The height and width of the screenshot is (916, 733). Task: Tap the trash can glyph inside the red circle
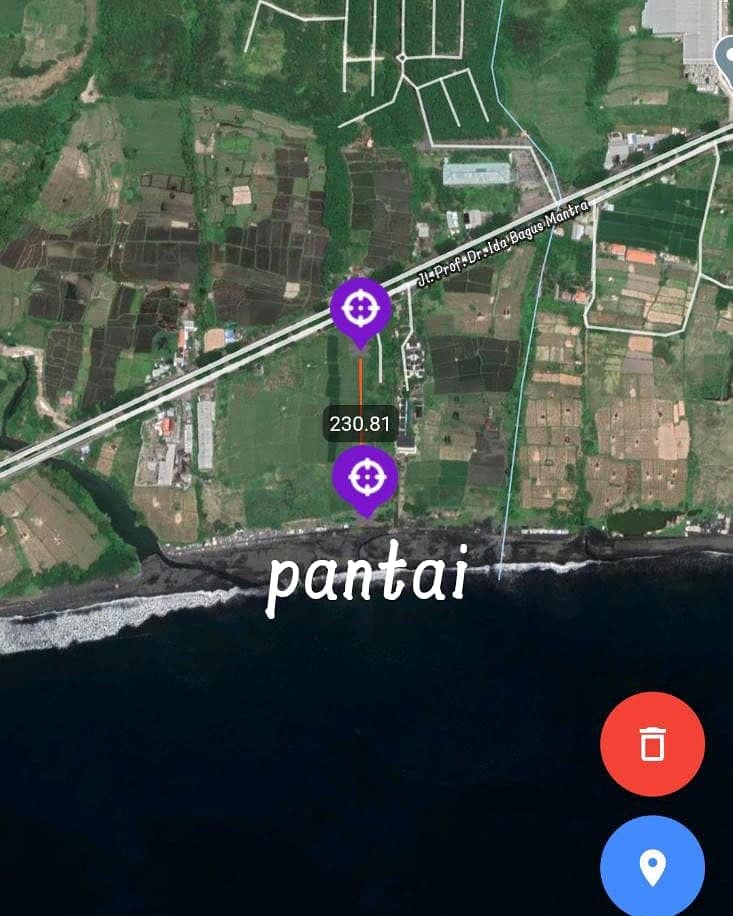(651, 744)
